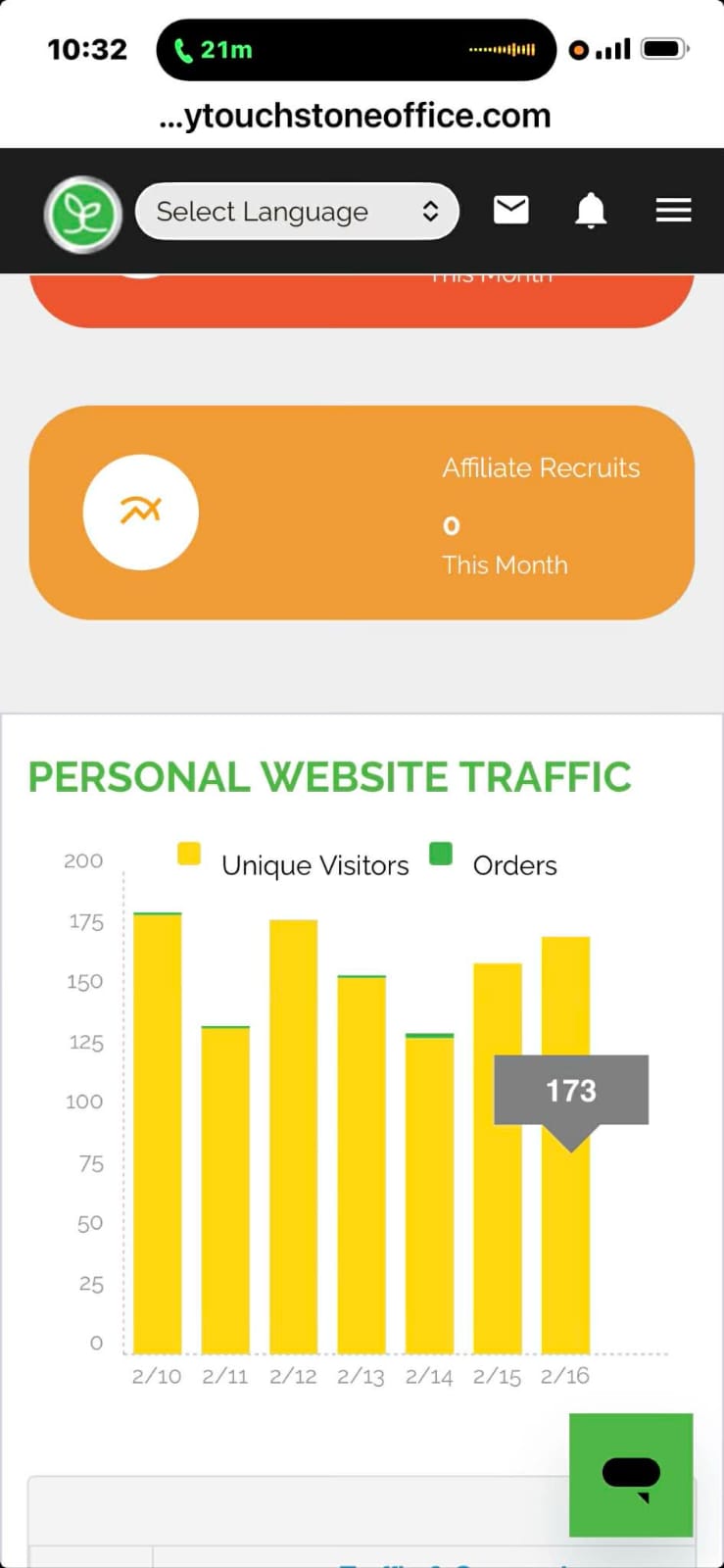This screenshot has width=724, height=1568.
Task: Open the Select Language dropdown
Action: click(x=297, y=212)
